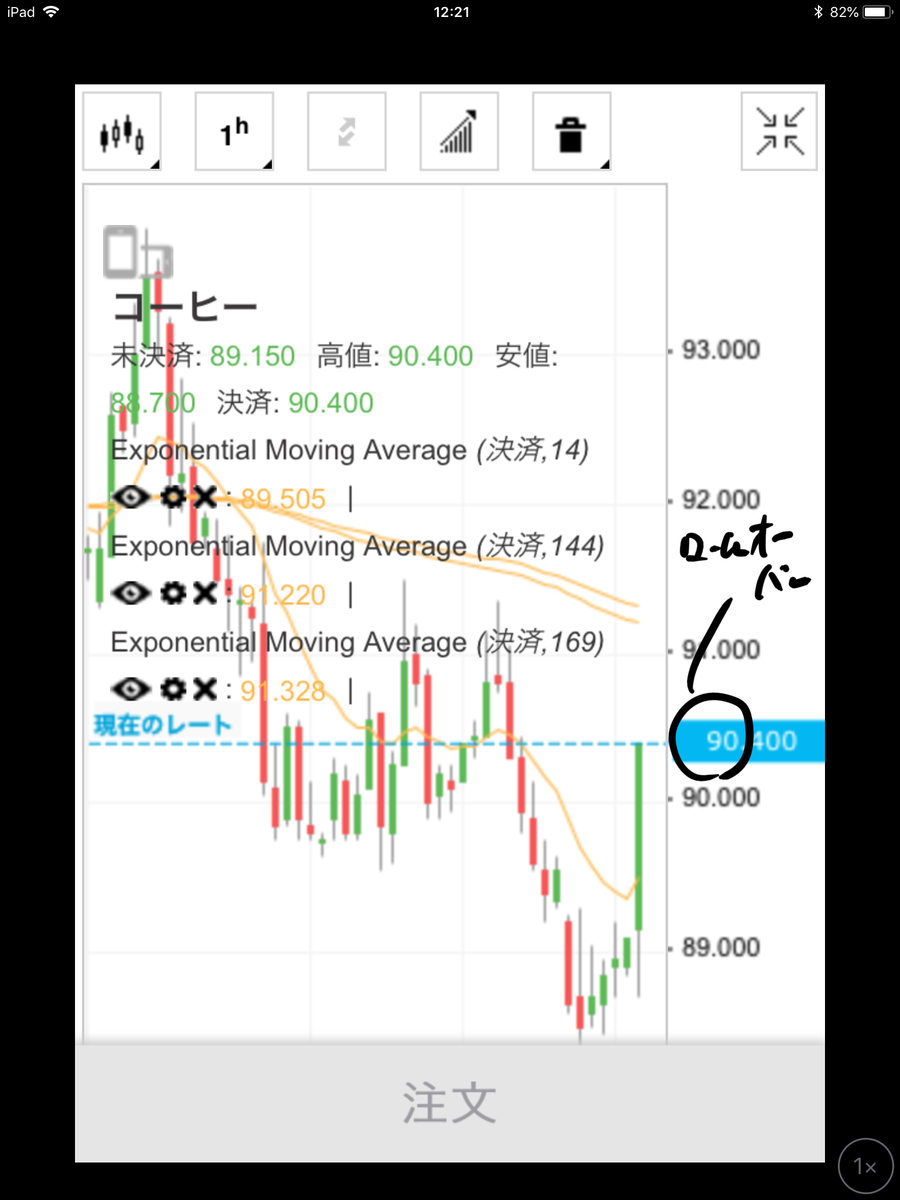This screenshot has width=900, height=1200.
Task: Hide the EMA 14 indicator
Action: tap(130, 498)
